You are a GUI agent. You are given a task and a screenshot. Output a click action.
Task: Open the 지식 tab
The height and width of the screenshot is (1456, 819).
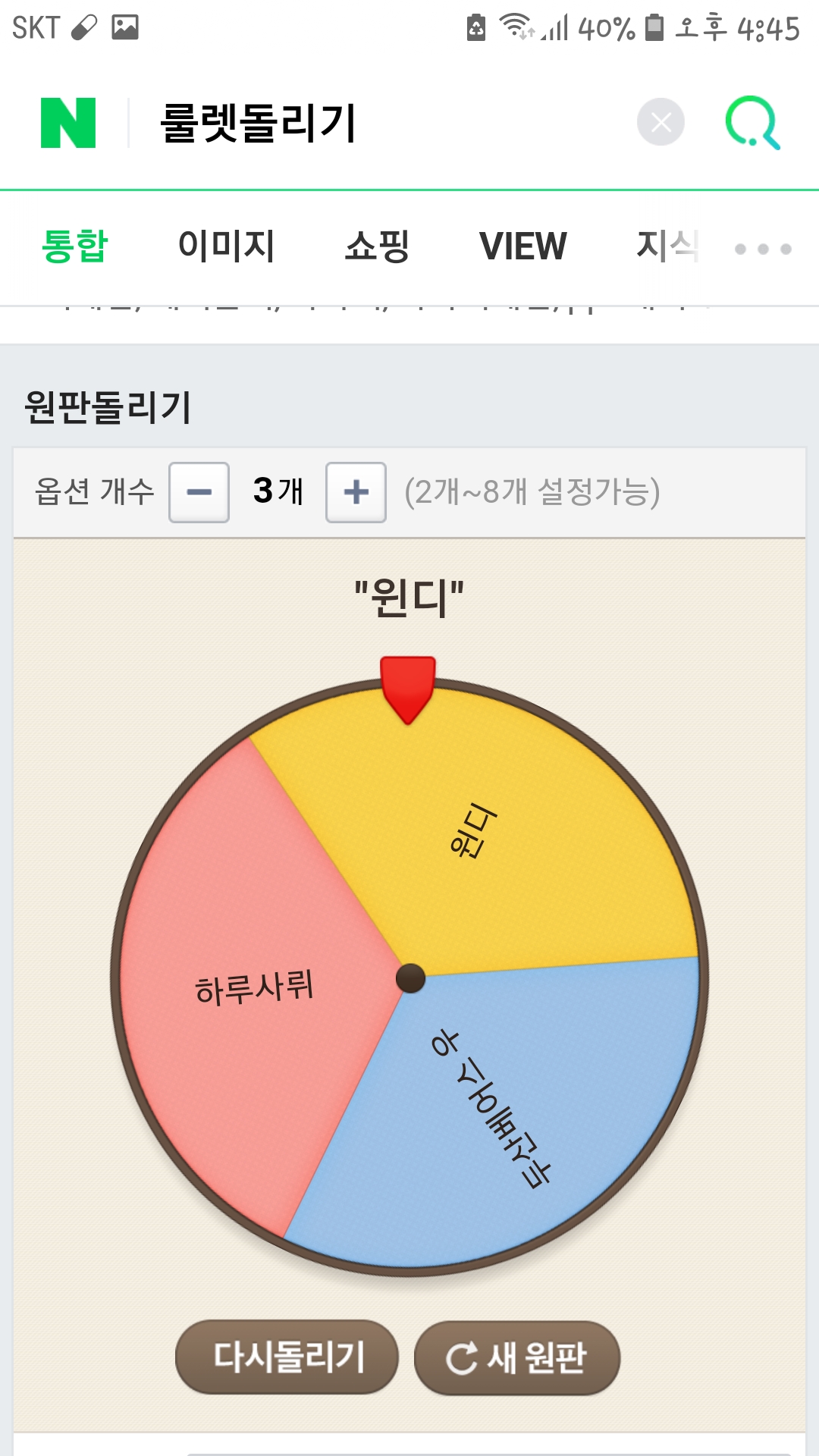pos(667,246)
